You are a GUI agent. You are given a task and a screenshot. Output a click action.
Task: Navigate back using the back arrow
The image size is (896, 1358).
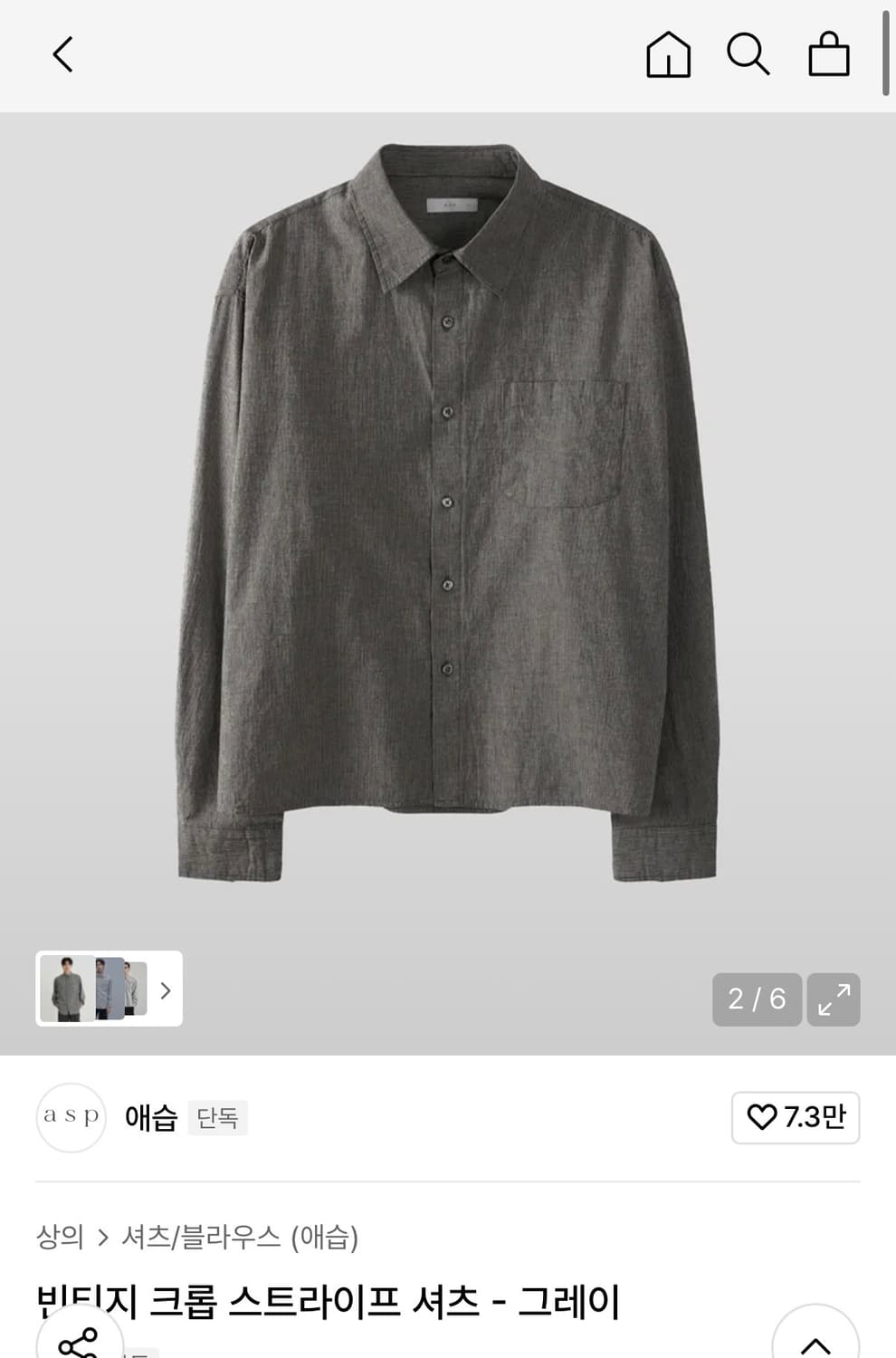[62, 55]
